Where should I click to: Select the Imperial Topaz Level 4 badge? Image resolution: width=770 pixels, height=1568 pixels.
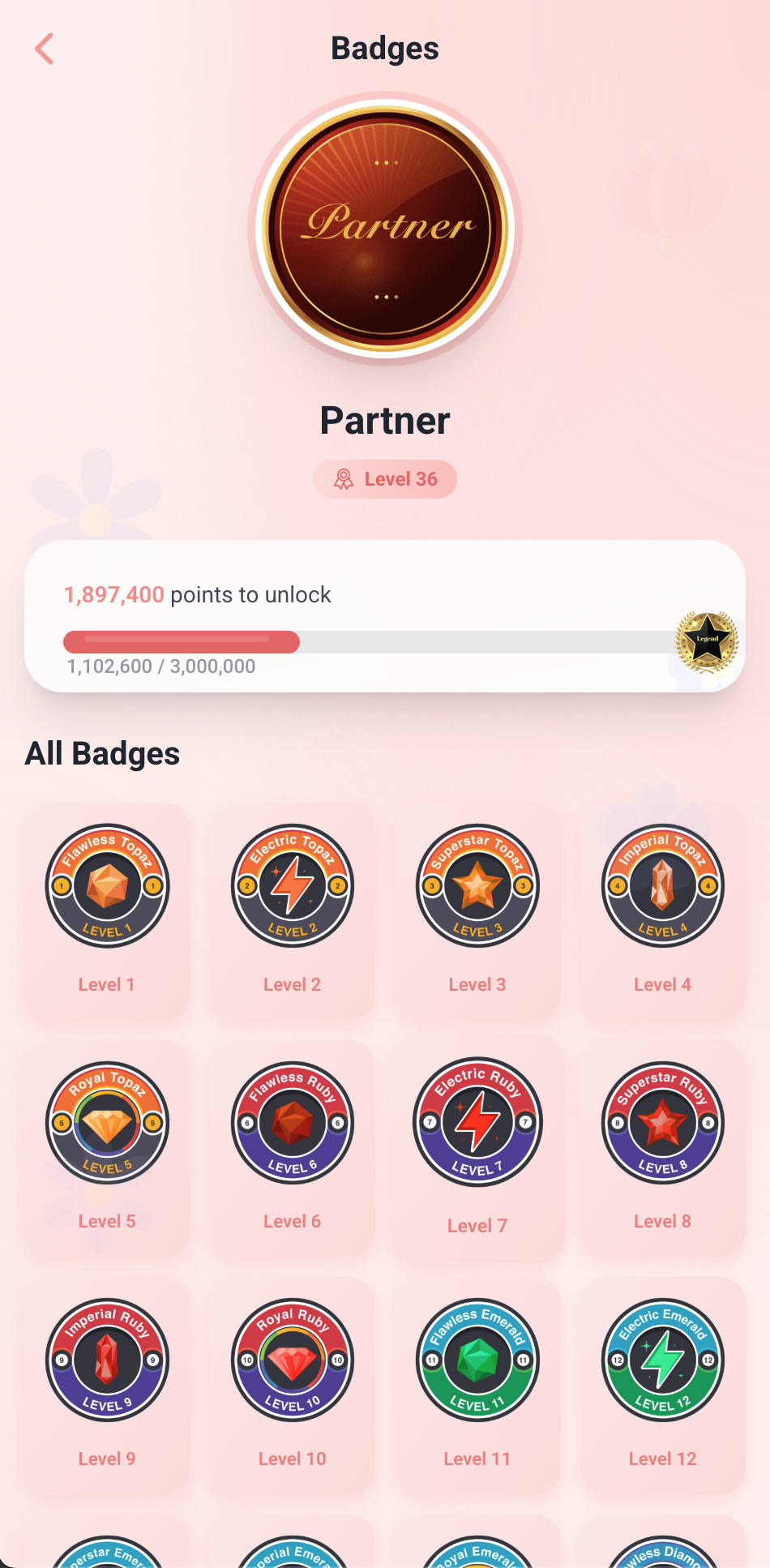tap(662, 887)
